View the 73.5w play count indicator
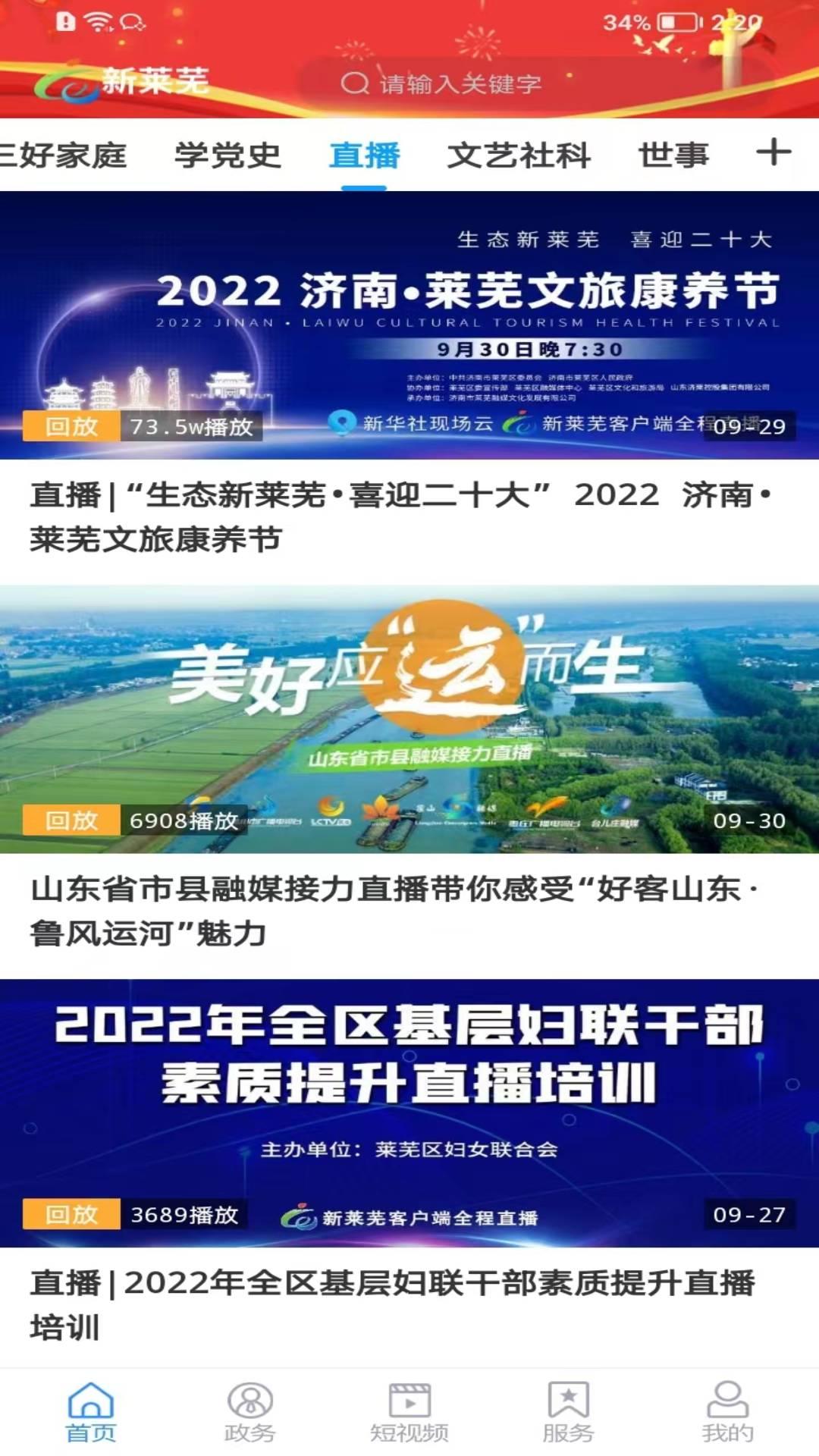This screenshot has width=819, height=1456. click(x=190, y=428)
